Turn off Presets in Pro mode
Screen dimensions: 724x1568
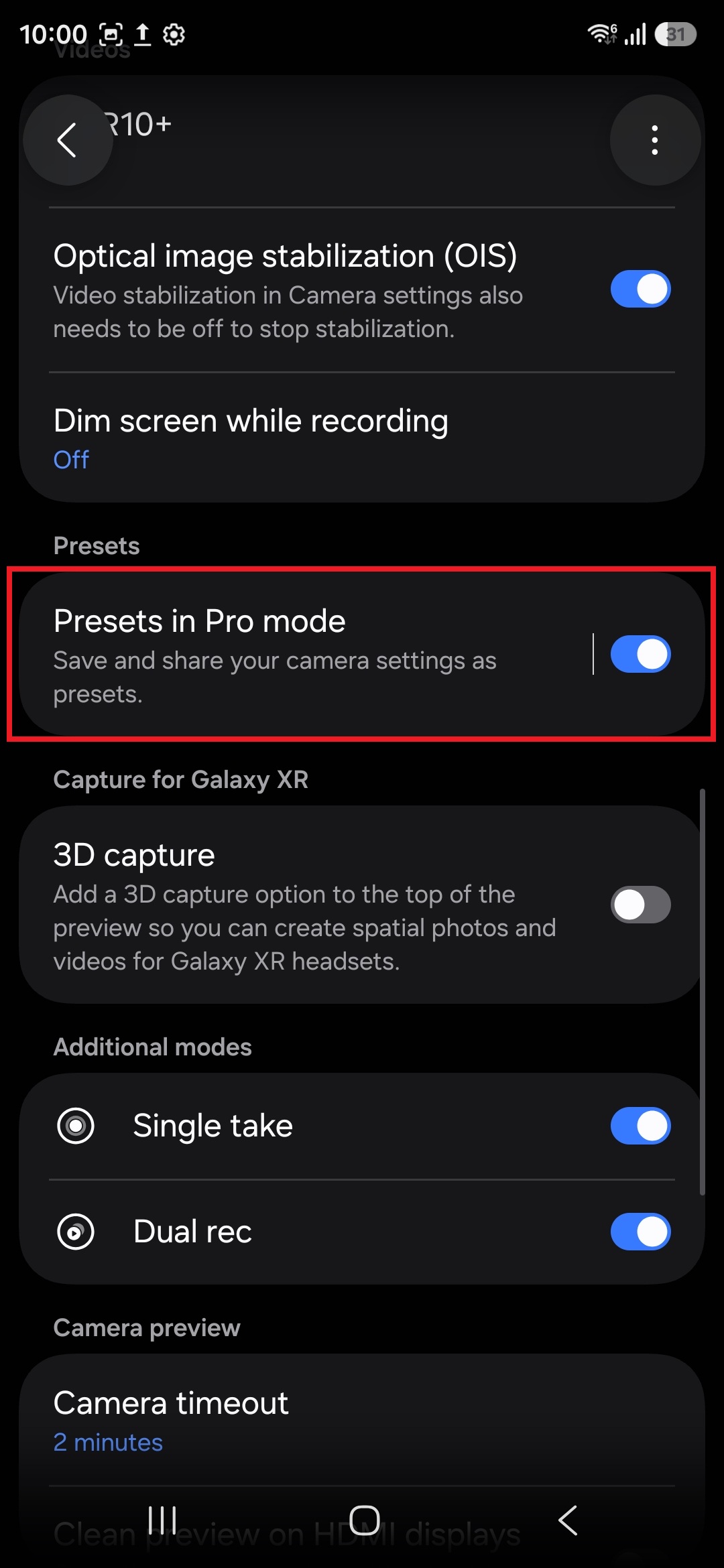point(640,653)
